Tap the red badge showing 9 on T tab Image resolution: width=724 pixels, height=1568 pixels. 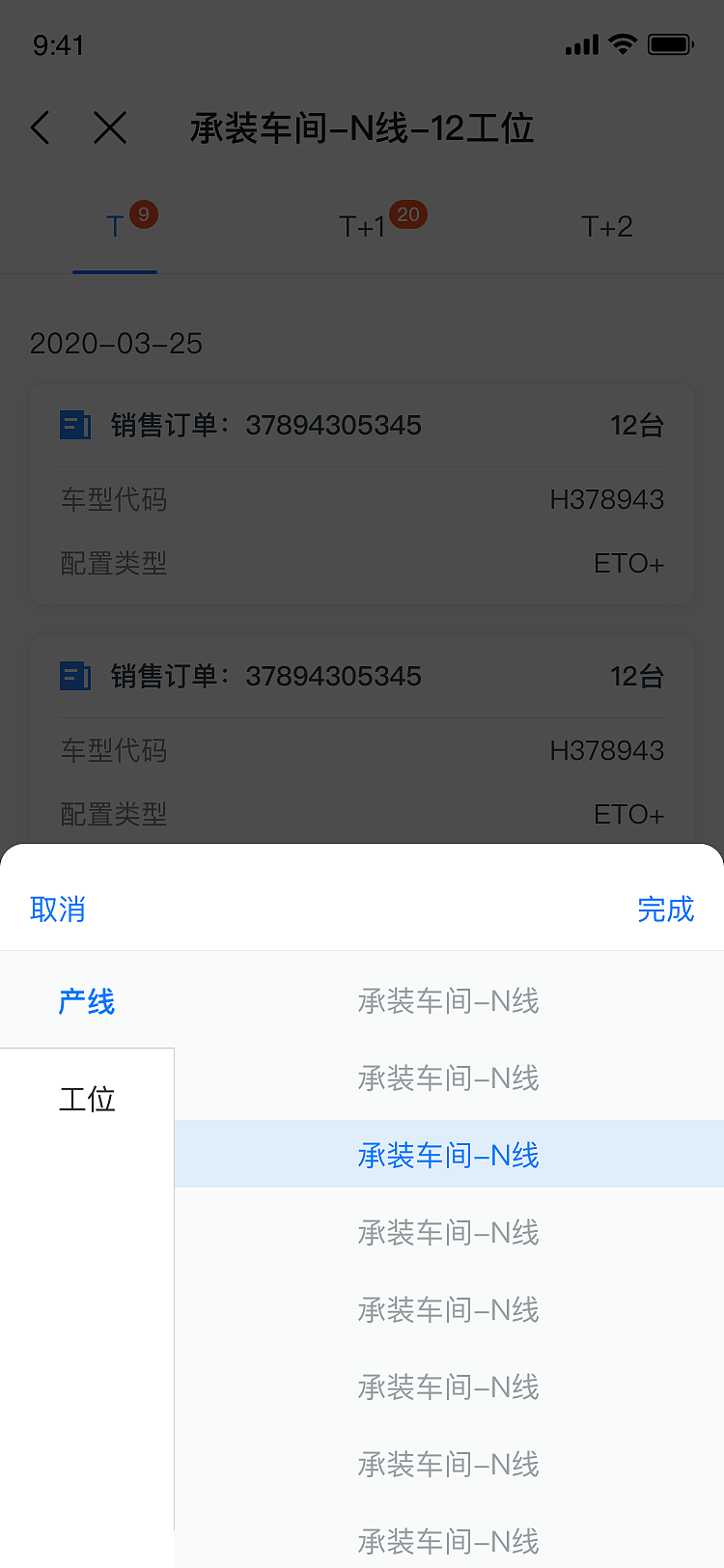[143, 214]
